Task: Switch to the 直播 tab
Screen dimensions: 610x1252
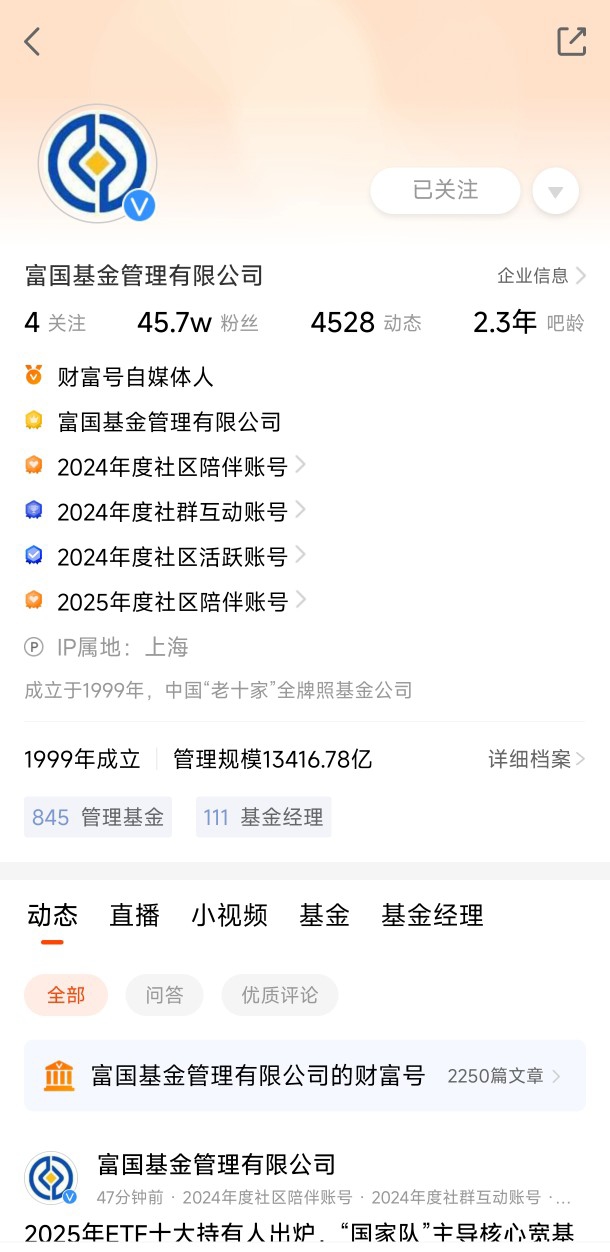Action: (135, 914)
